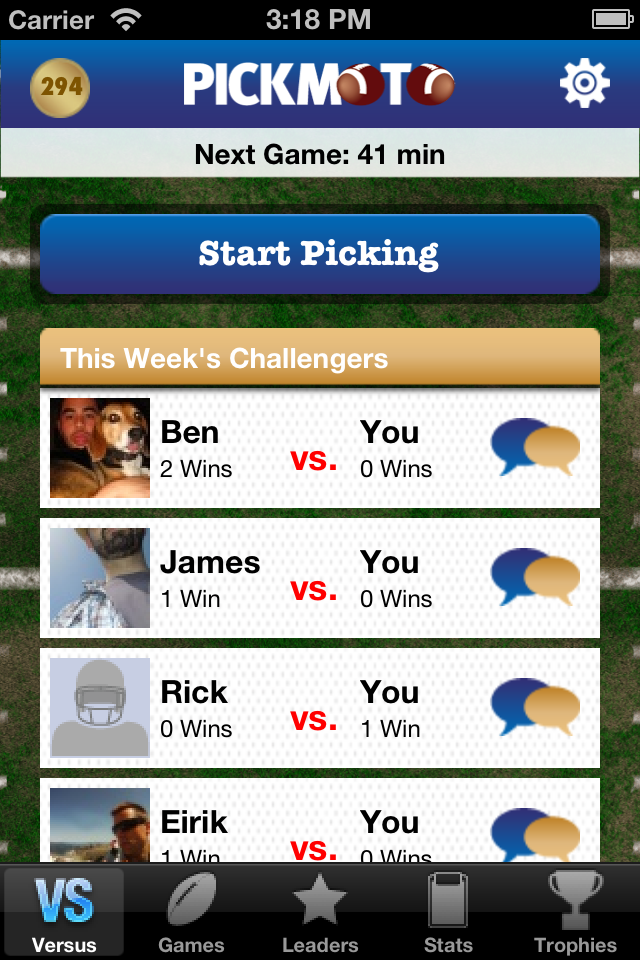Open the settings gear
The height and width of the screenshot is (960, 640).
(x=584, y=84)
